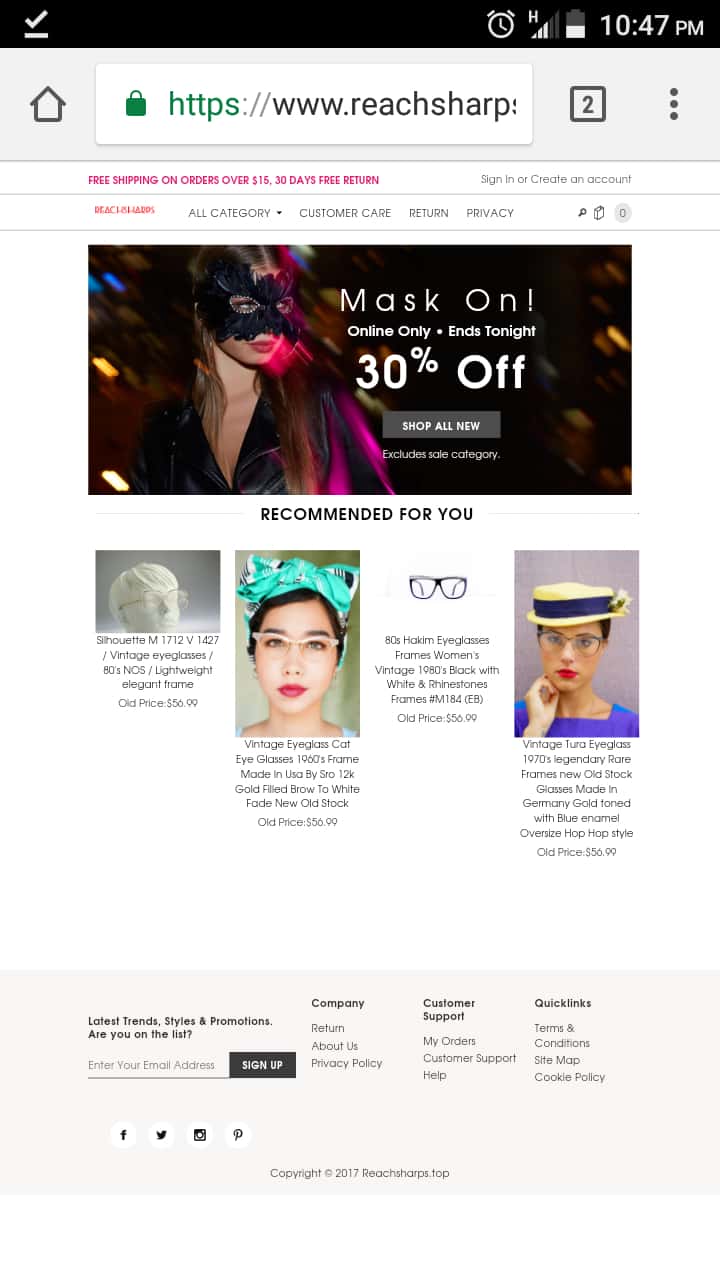This screenshot has width=720, height=1280.
Task: Open the Pinterest social icon
Action: (238, 1134)
